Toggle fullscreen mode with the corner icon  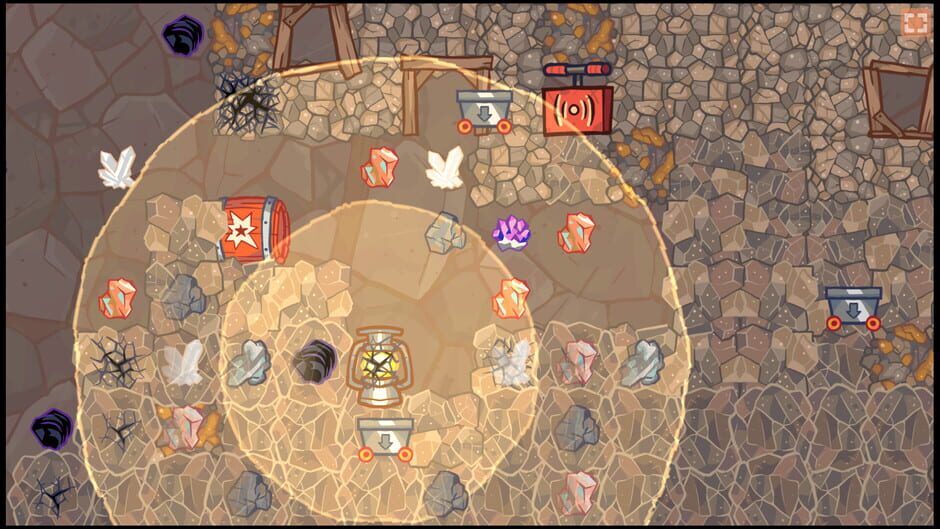[x=914, y=23]
